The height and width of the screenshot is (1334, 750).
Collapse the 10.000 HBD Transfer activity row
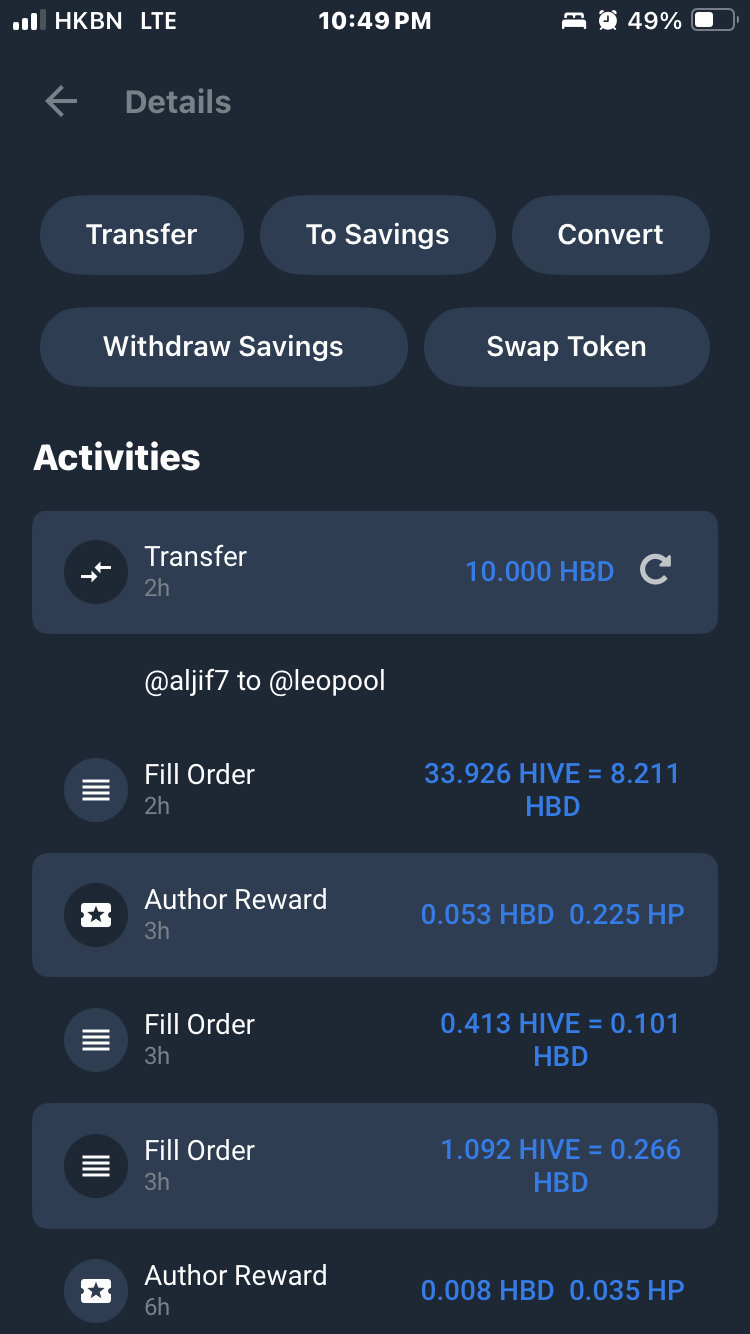(375, 572)
